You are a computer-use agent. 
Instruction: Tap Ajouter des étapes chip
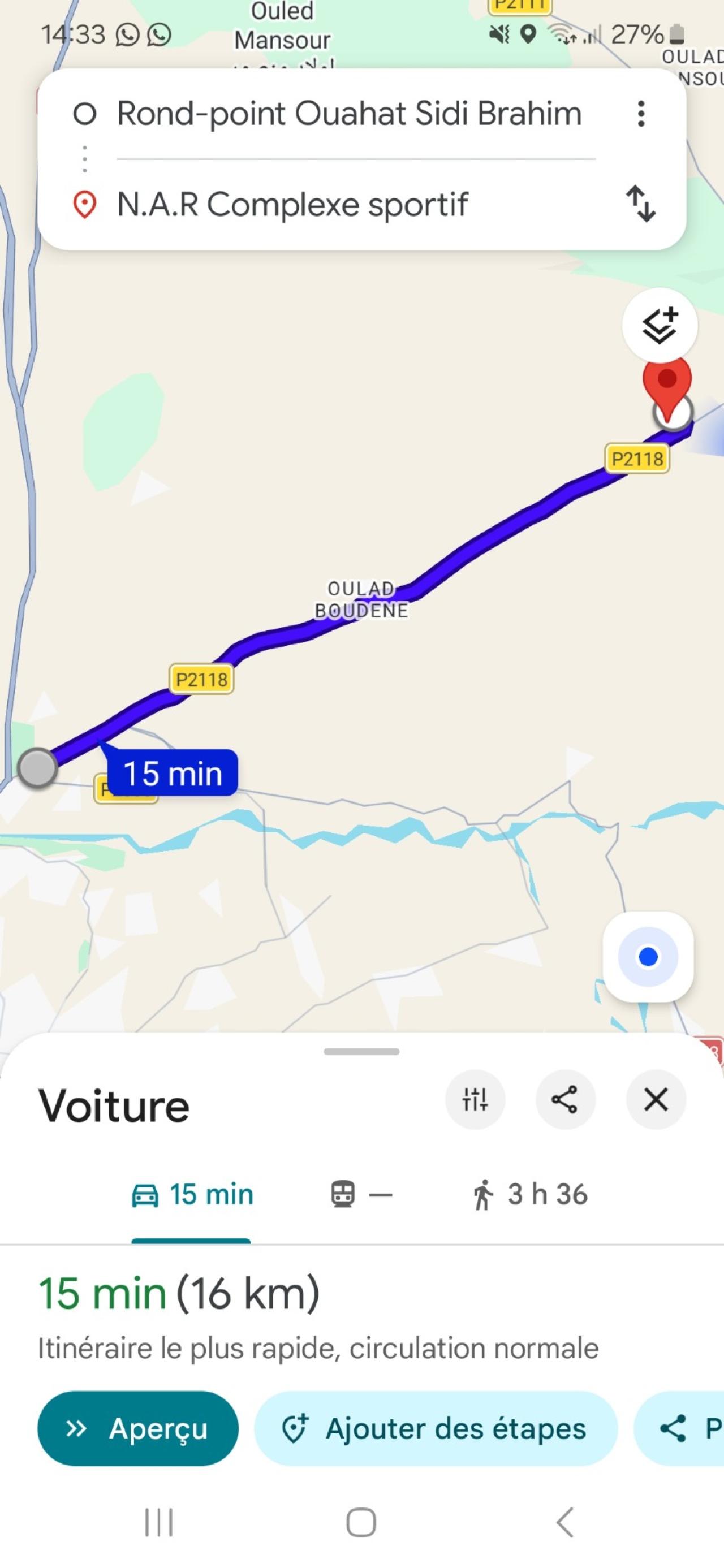coord(436,1428)
